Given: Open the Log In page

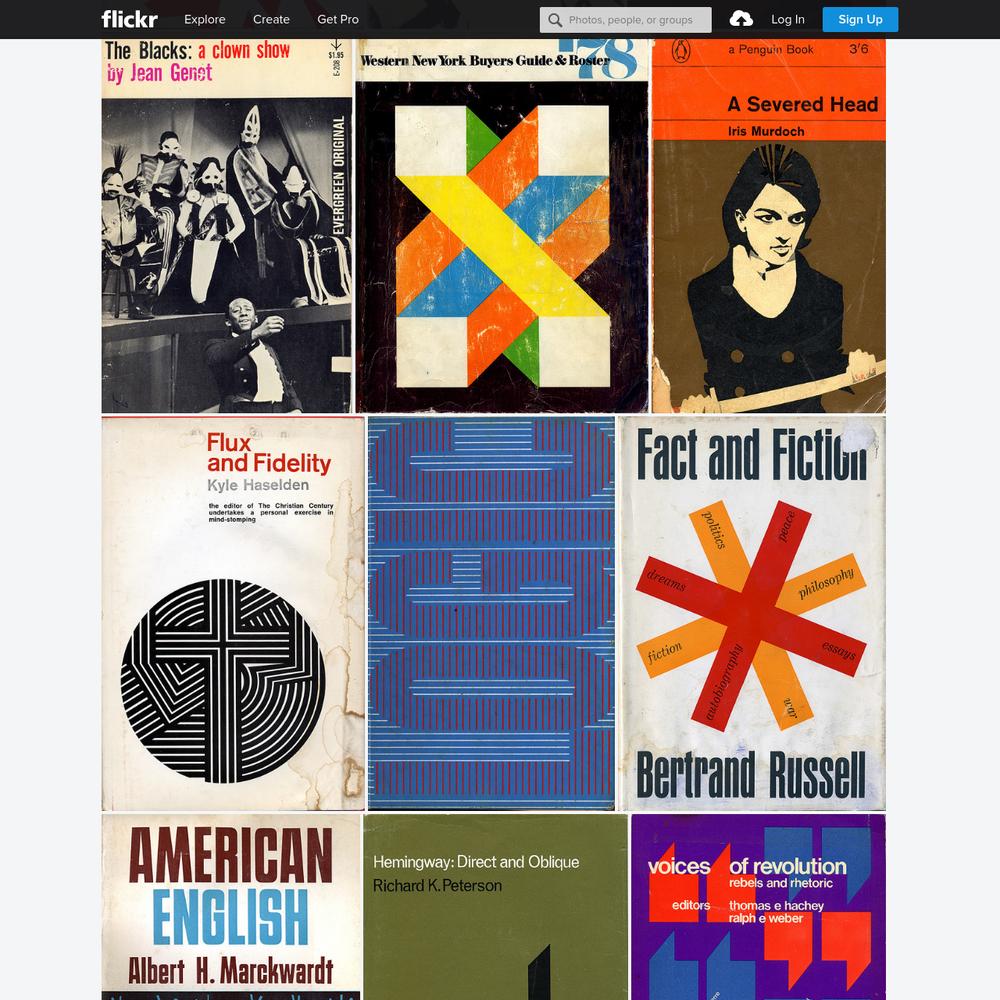Looking at the screenshot, I should [787, 19].
